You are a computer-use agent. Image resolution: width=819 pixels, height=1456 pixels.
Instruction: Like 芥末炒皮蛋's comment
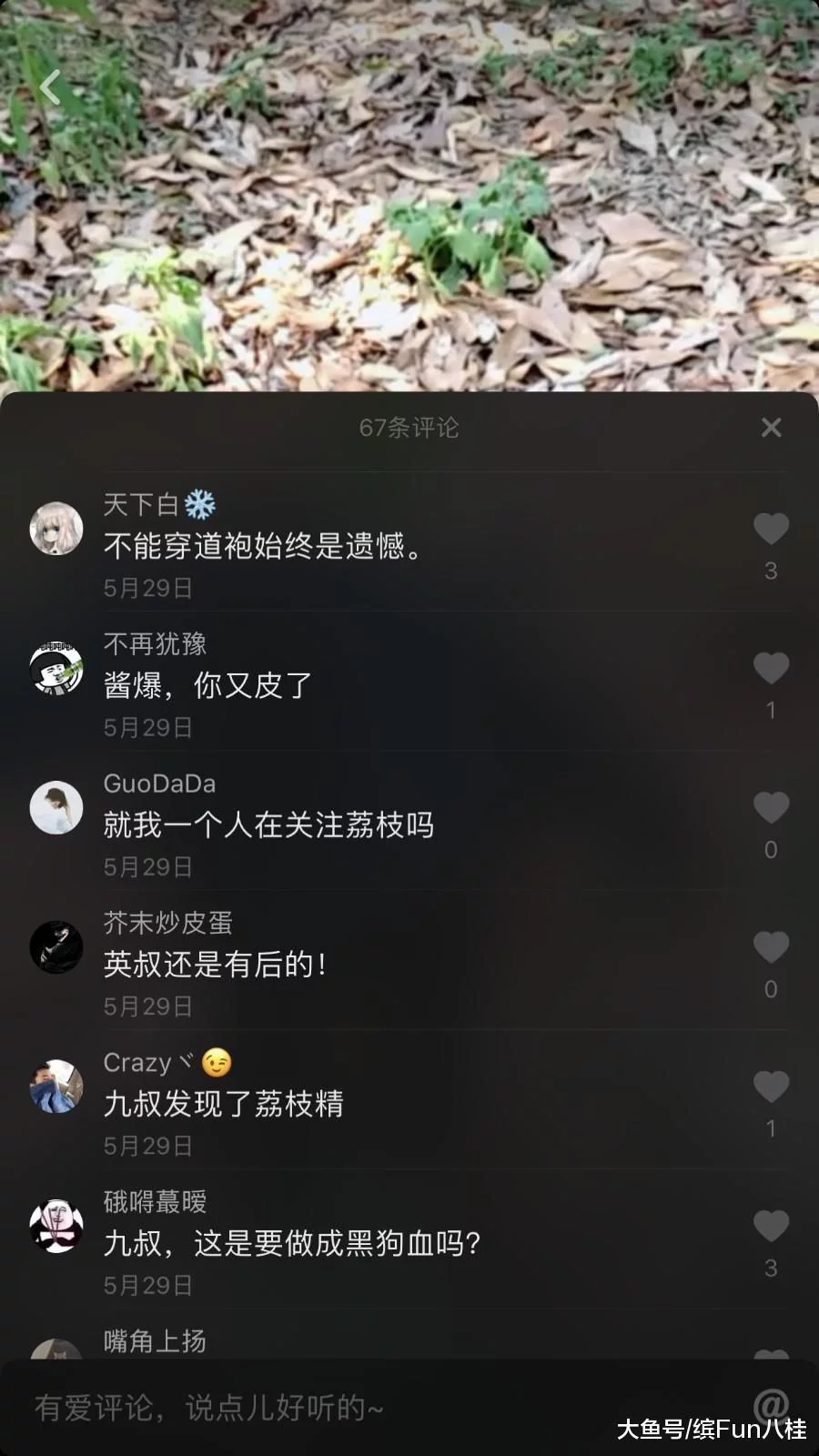click(x=771, y=947)
